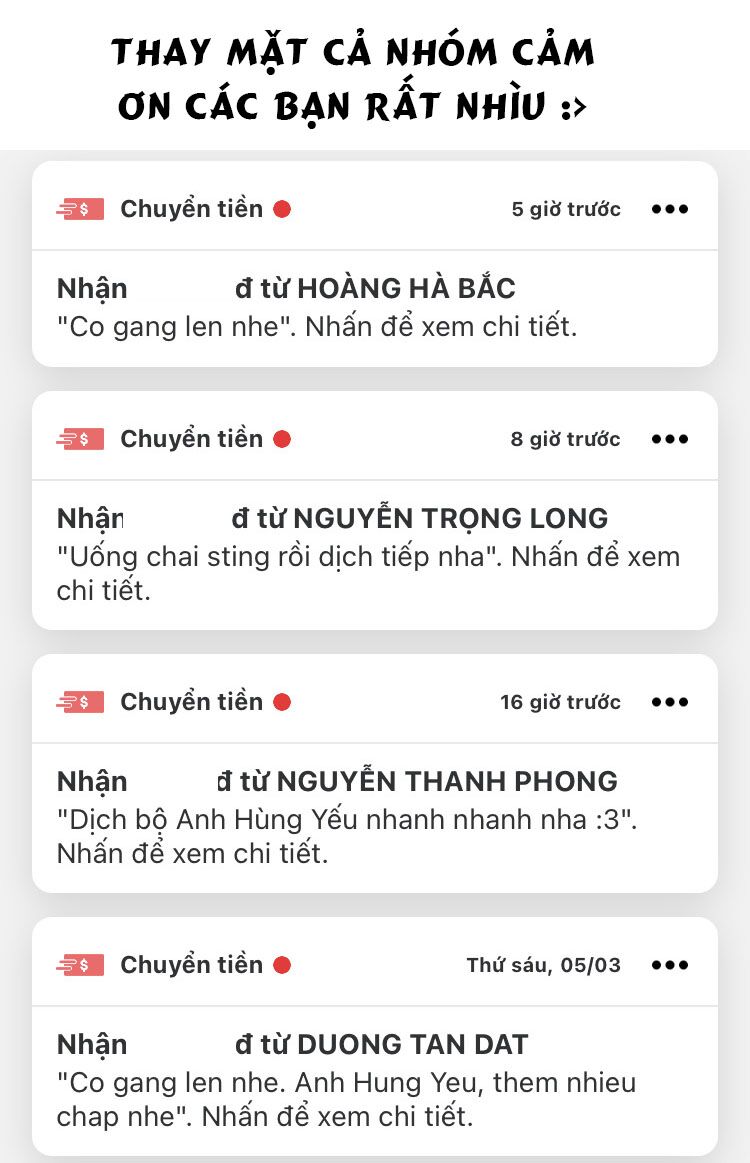This screenshot has width=750, height=1163.
Task: Open the options menu on HOÀNG HÀ BẮC notification
Action: tap(672, 208)
